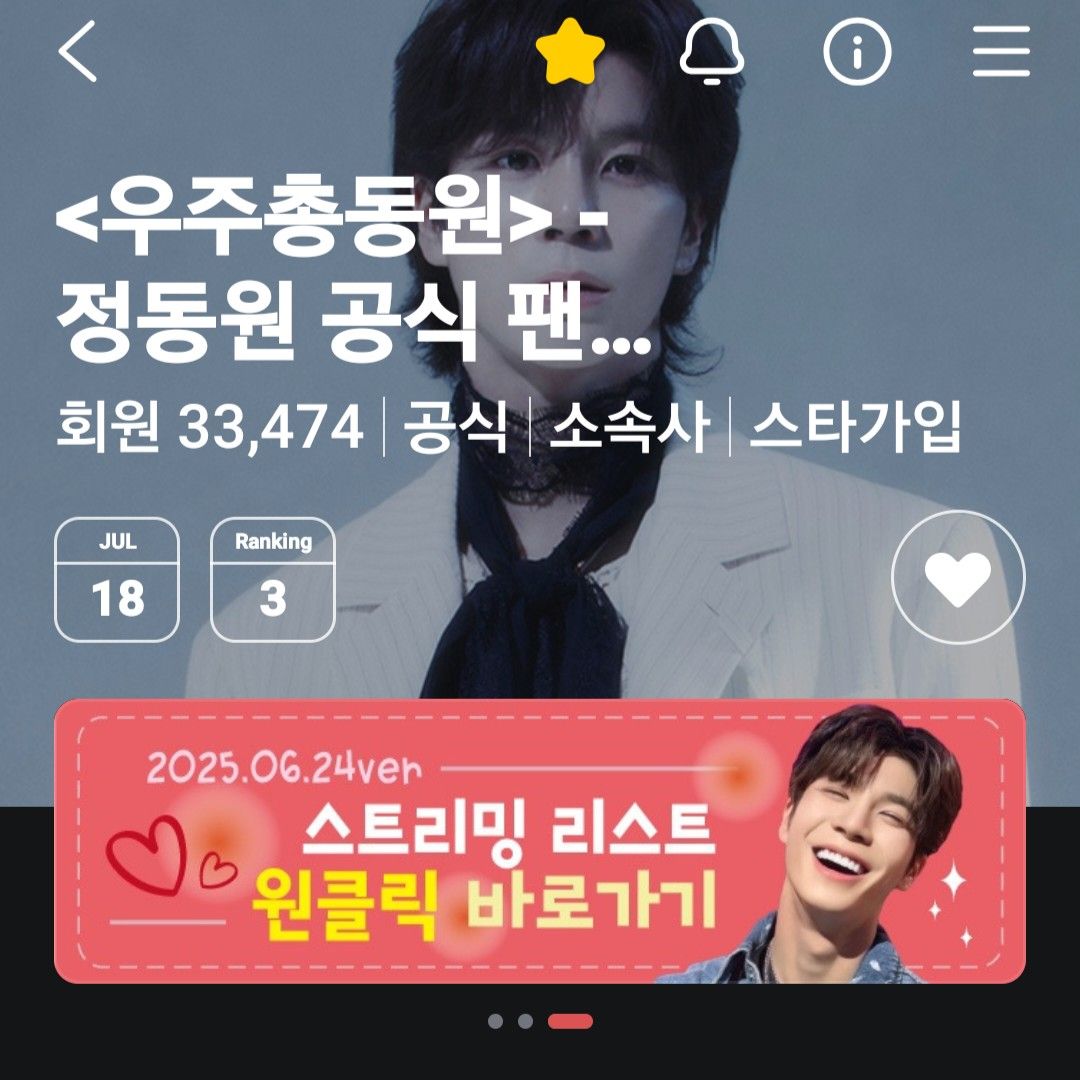Open the Ranking 3 badge

273,580
